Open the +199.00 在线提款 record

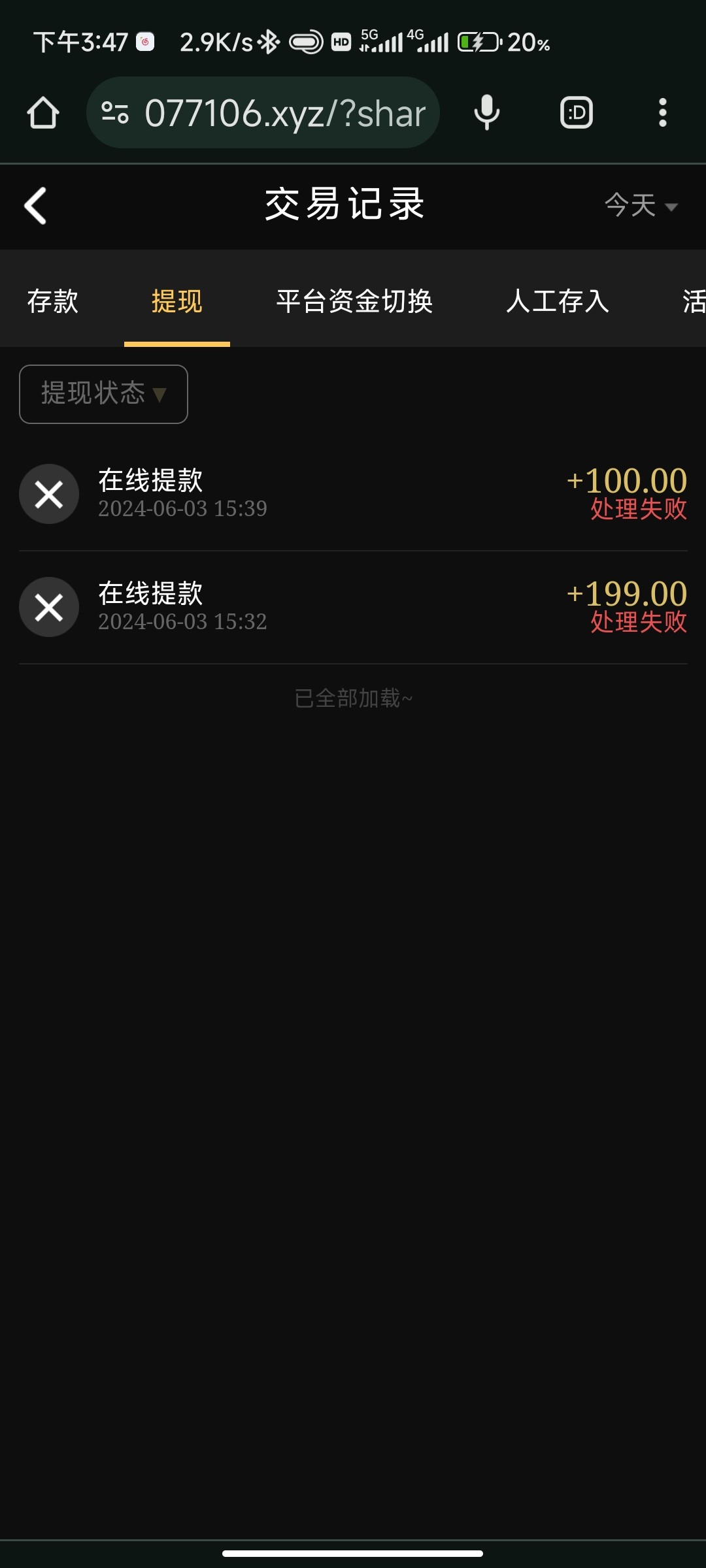click(353, 607)
